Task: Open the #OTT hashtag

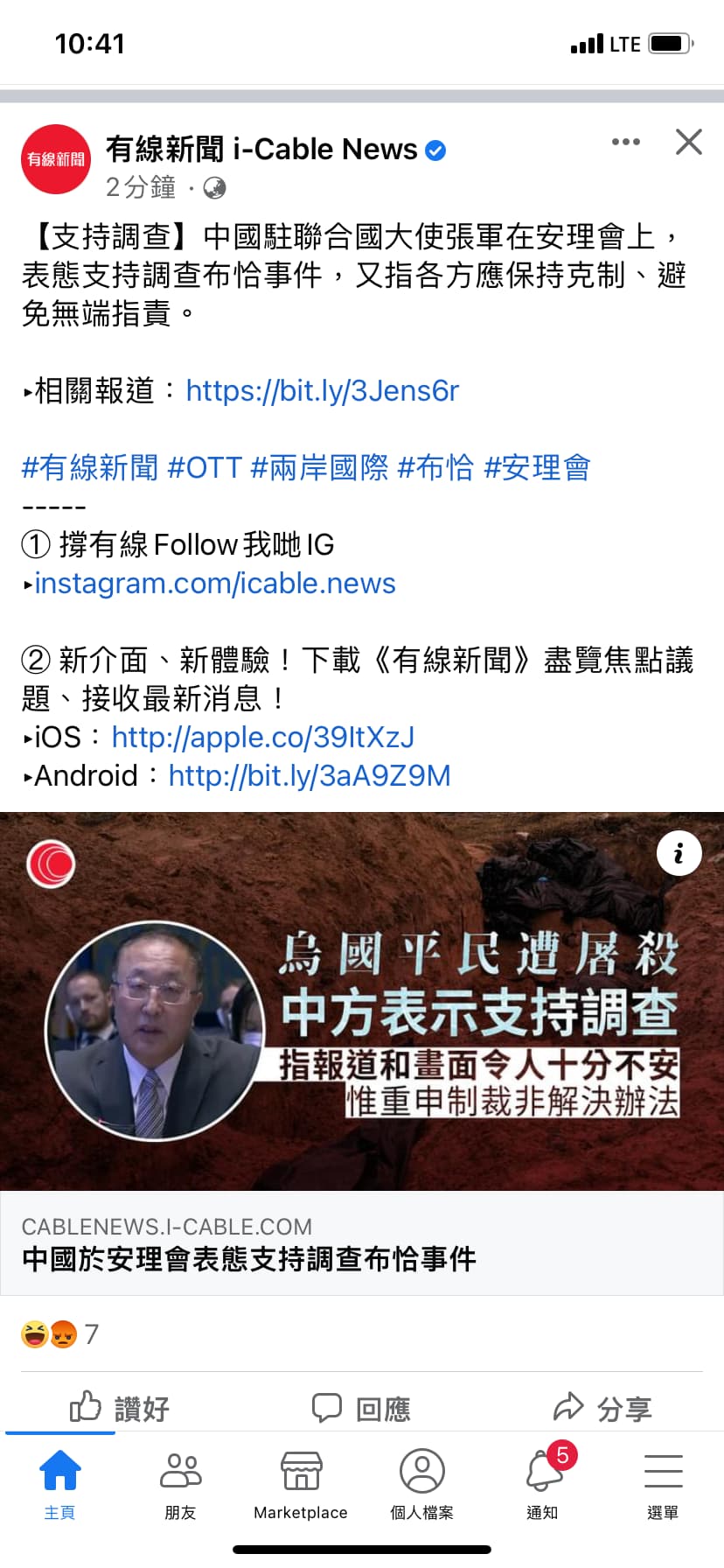Action: [x=205, y=467]
